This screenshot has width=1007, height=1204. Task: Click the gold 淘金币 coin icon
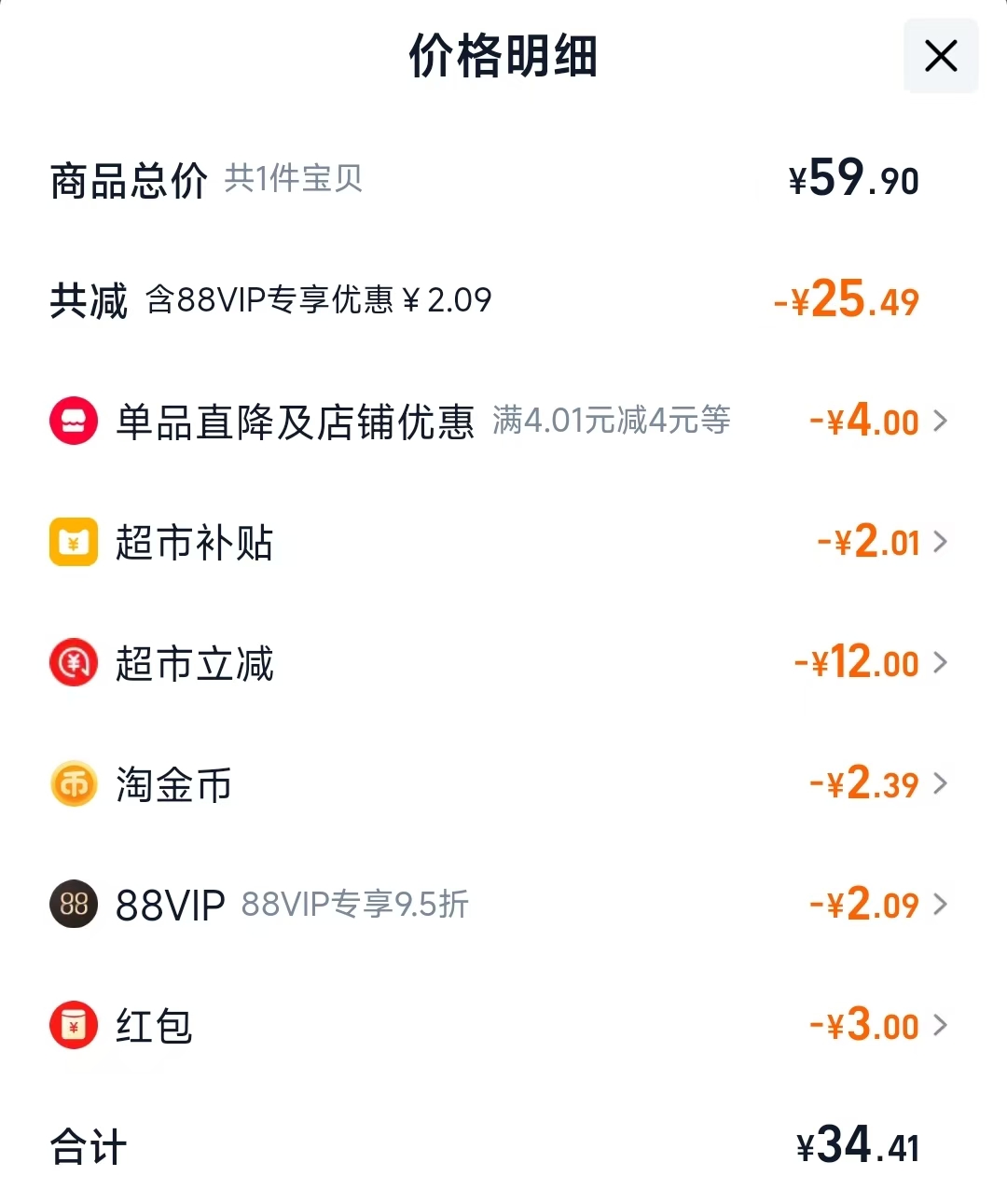[x=74, y=784]
